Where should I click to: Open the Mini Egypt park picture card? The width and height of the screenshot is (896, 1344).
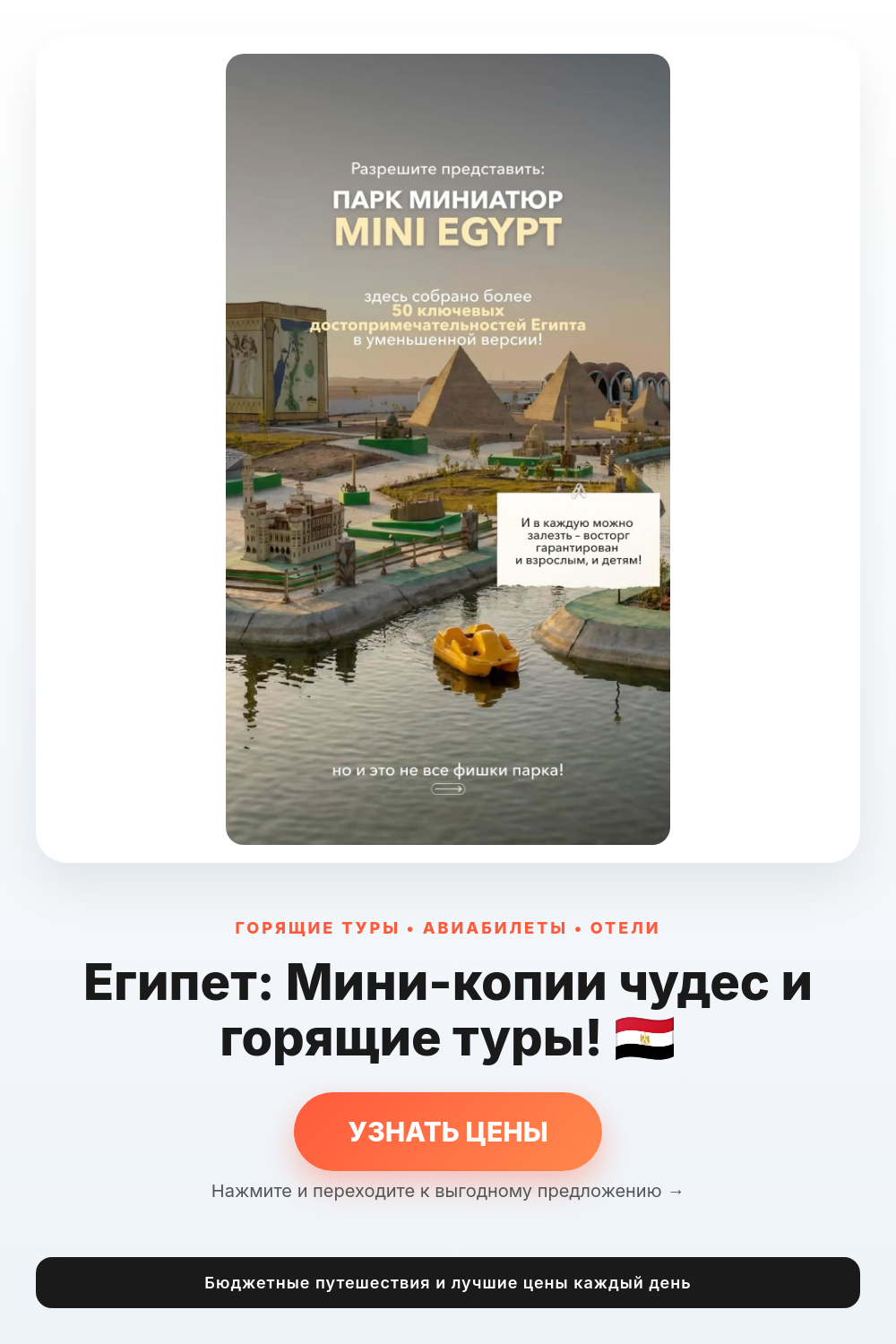(x=448, y=449)
